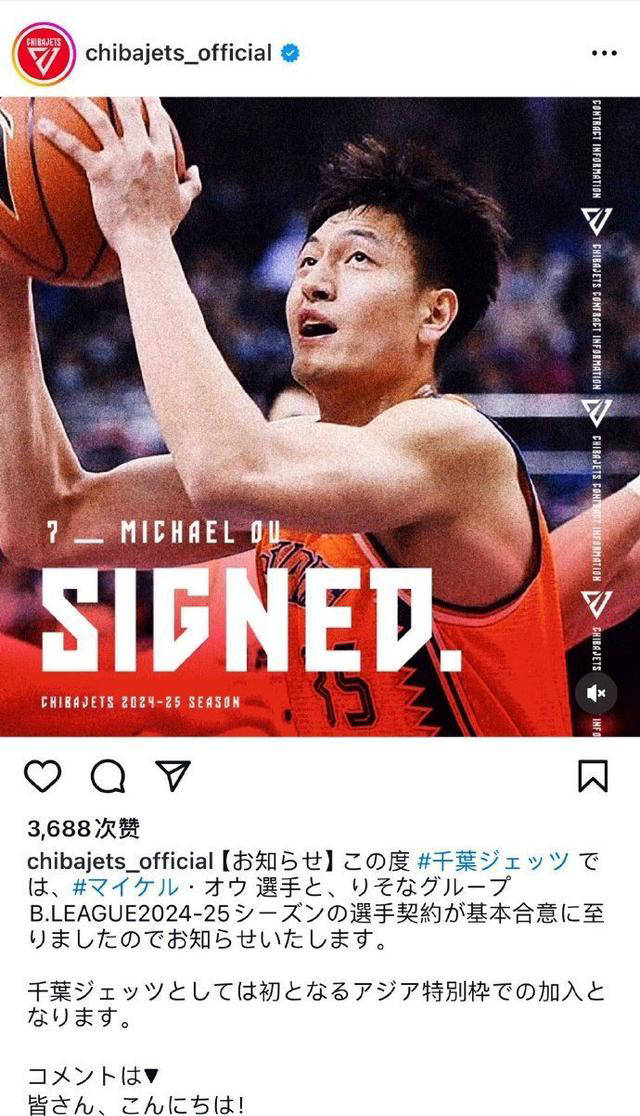Open chibajets_official username in the post header
The height and width of the screenshot is (1116, 640).
pos(179,53)
